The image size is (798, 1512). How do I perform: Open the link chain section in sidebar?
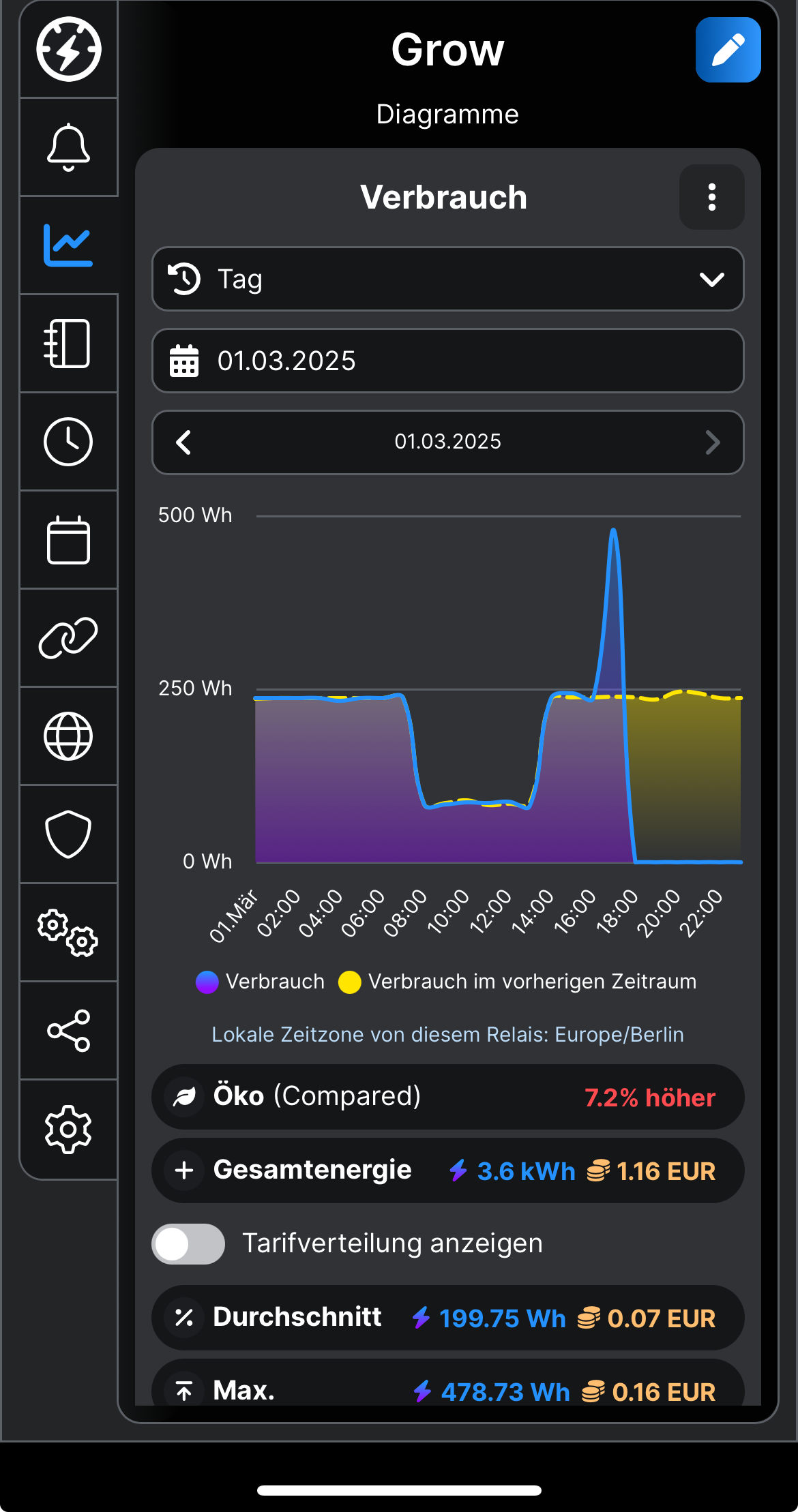tap(68, 638)
